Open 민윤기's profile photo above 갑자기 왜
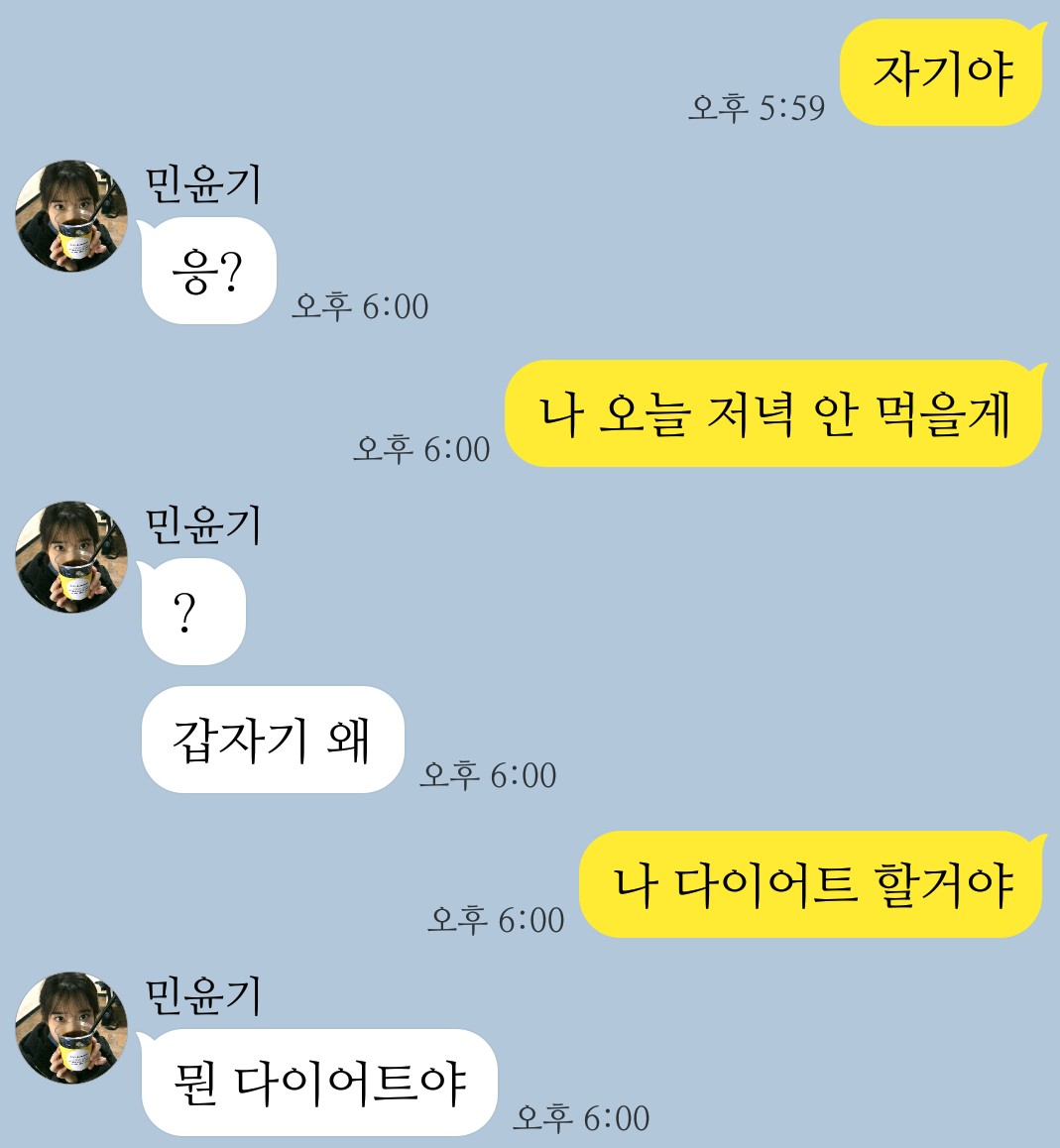Viewport: 1060px width, 1148px height. 71,557
